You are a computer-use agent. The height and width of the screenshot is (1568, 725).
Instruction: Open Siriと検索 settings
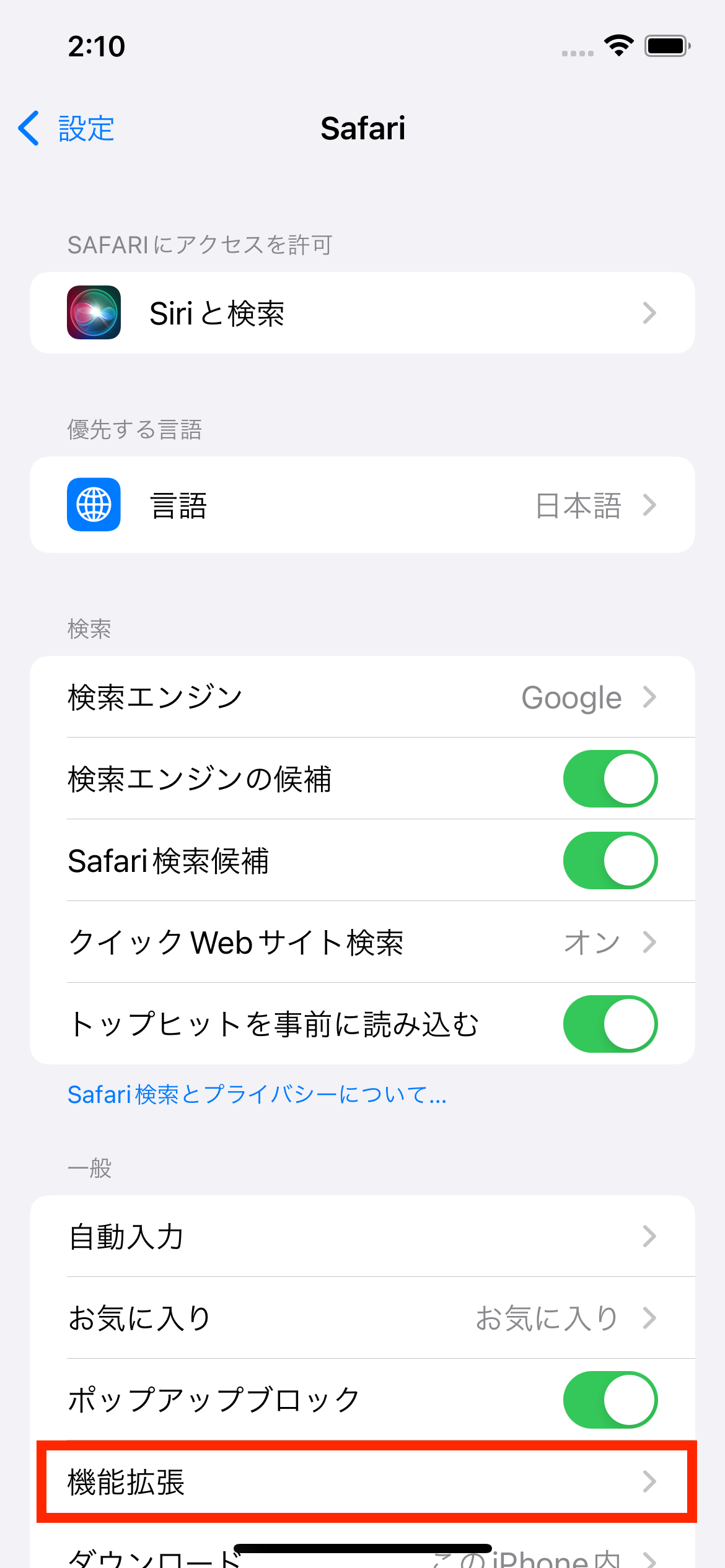pos(362,313)
